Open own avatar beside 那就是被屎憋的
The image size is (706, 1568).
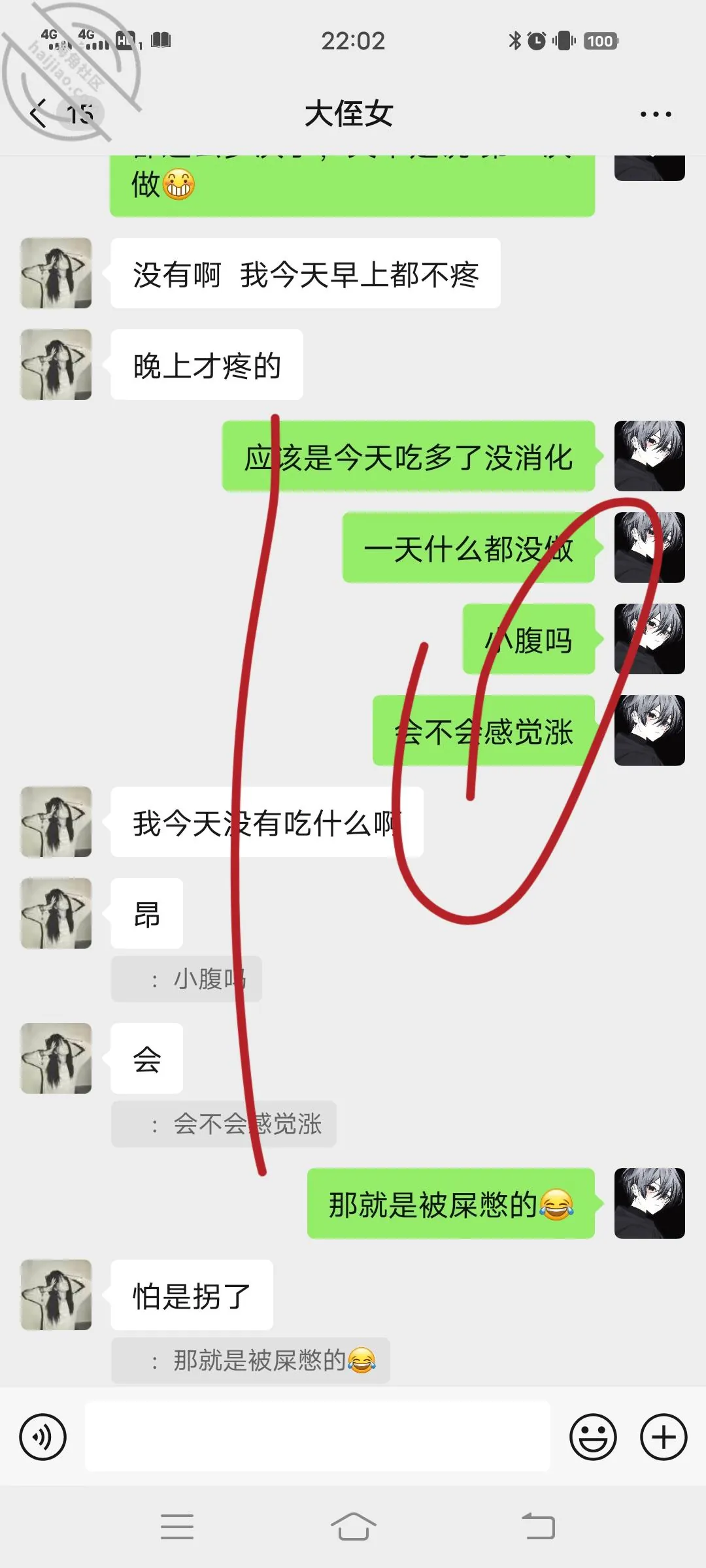[x=650, y=1203]
